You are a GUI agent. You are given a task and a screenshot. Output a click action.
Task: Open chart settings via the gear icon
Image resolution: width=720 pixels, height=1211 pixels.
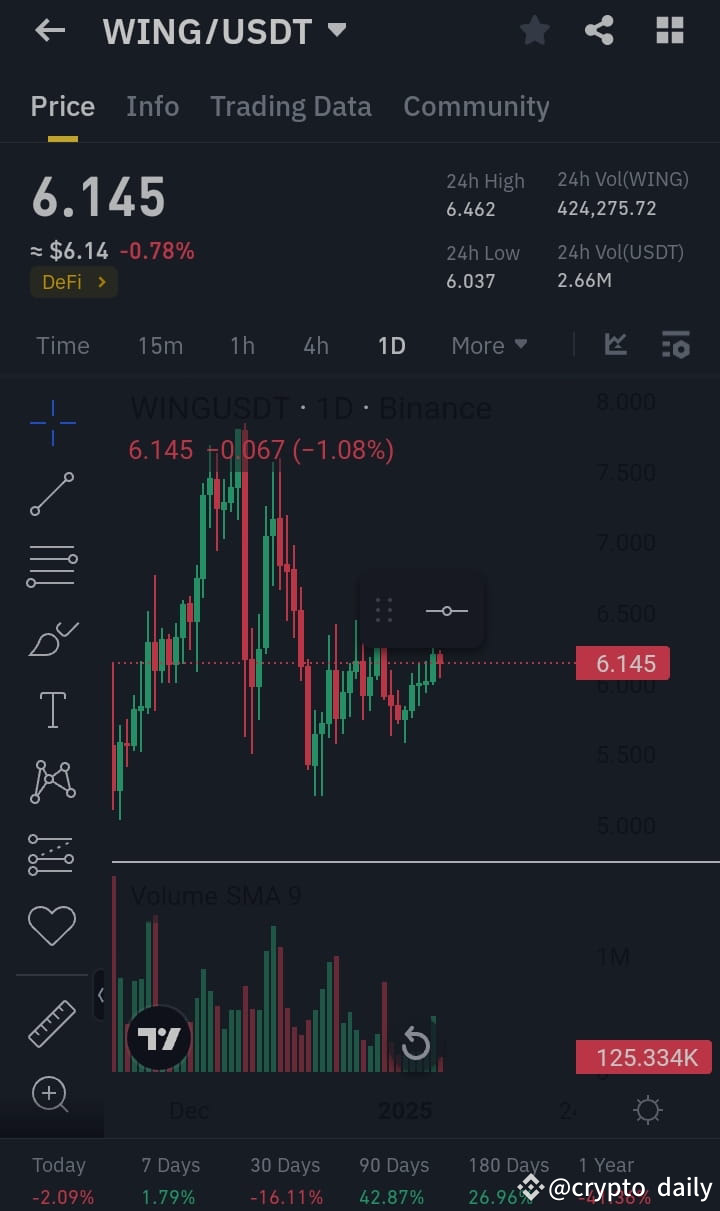[646, 1109]
